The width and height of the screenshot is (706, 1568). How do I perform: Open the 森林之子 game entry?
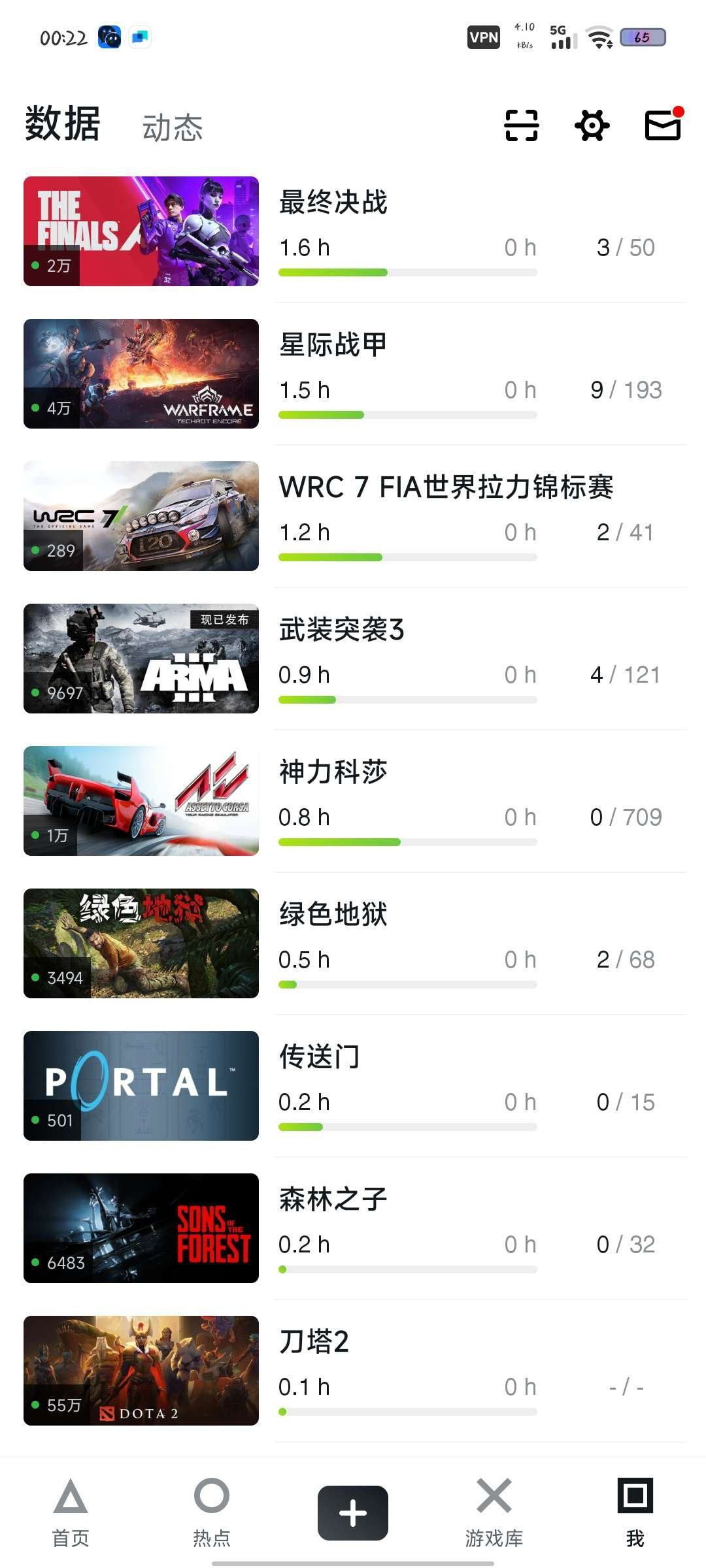(x=353, y=1228)
